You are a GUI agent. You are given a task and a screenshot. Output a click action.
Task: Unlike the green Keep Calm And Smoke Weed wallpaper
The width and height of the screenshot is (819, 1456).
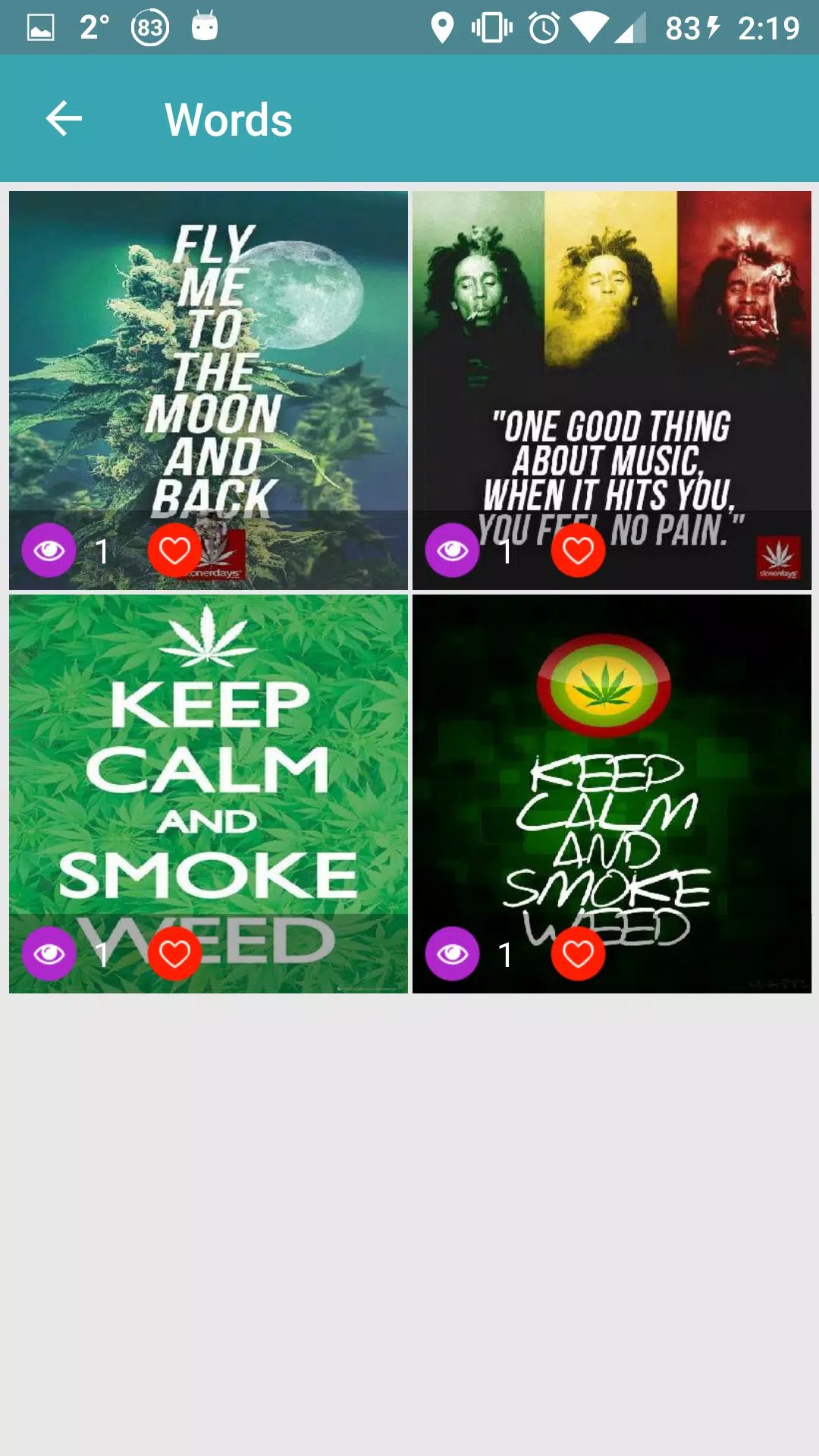point(174,954)
